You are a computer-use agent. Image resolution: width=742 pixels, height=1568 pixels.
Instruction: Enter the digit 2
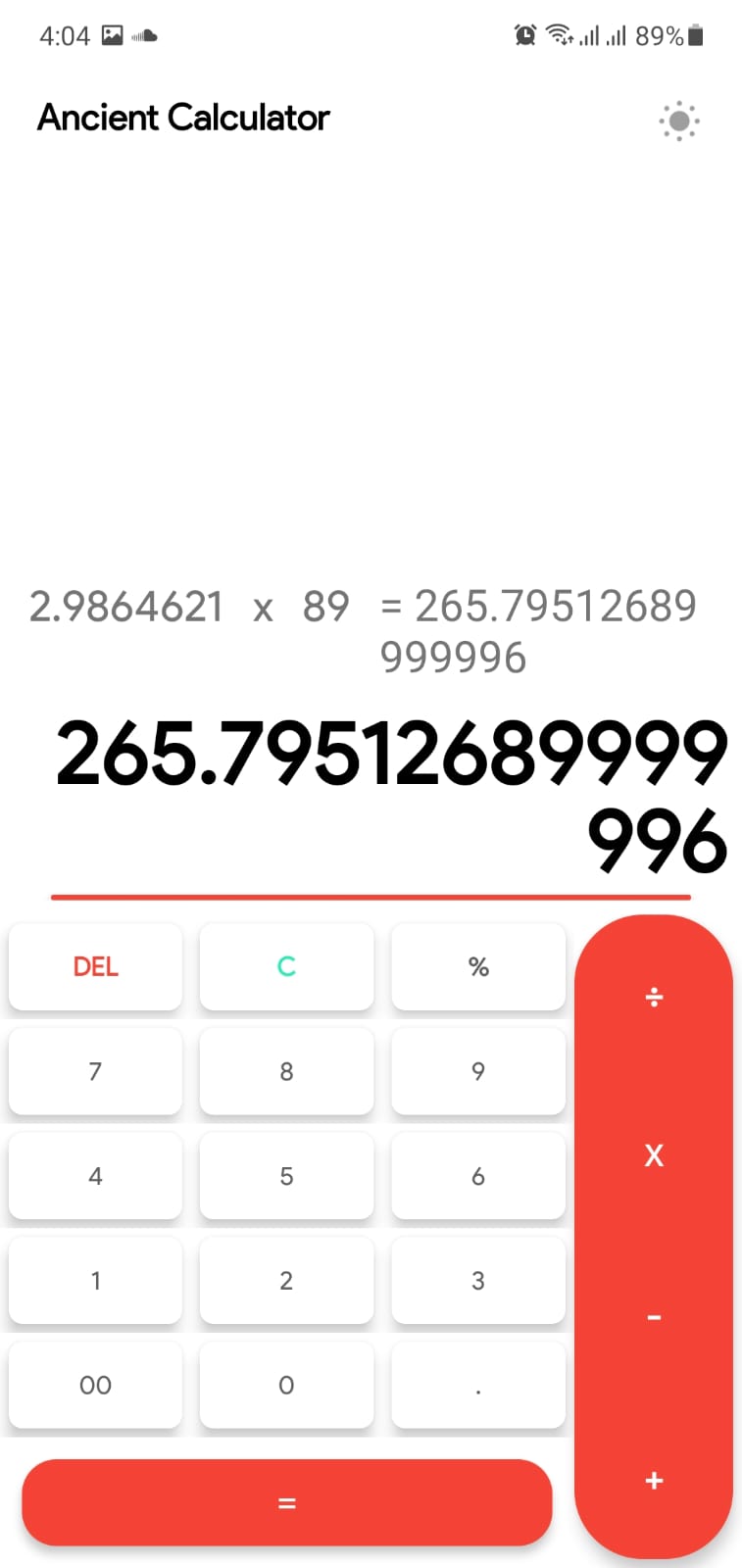286,1280
